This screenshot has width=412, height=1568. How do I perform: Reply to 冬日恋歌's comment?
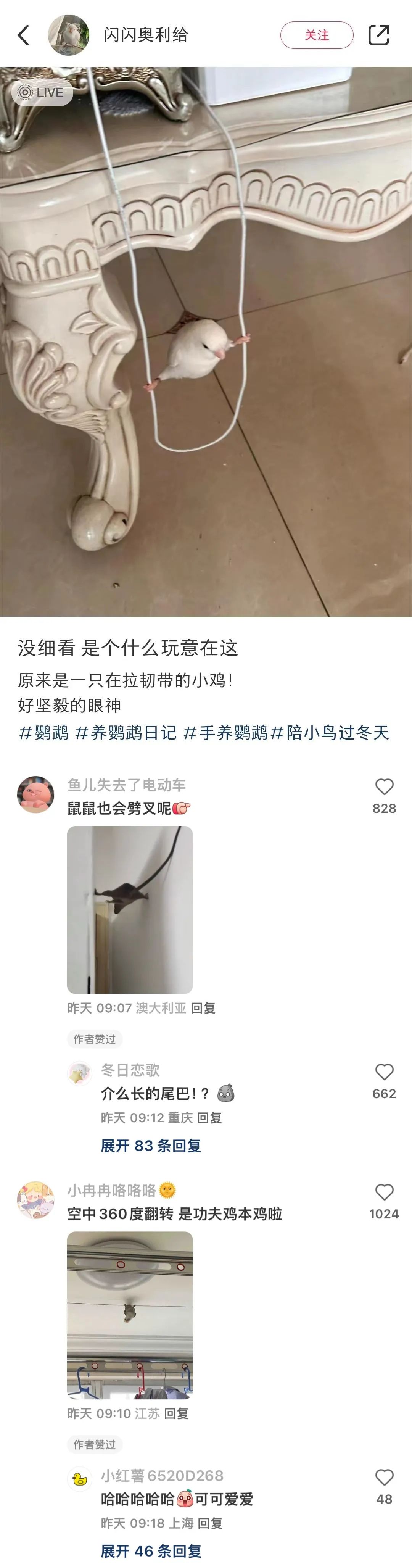[209, 1118]
